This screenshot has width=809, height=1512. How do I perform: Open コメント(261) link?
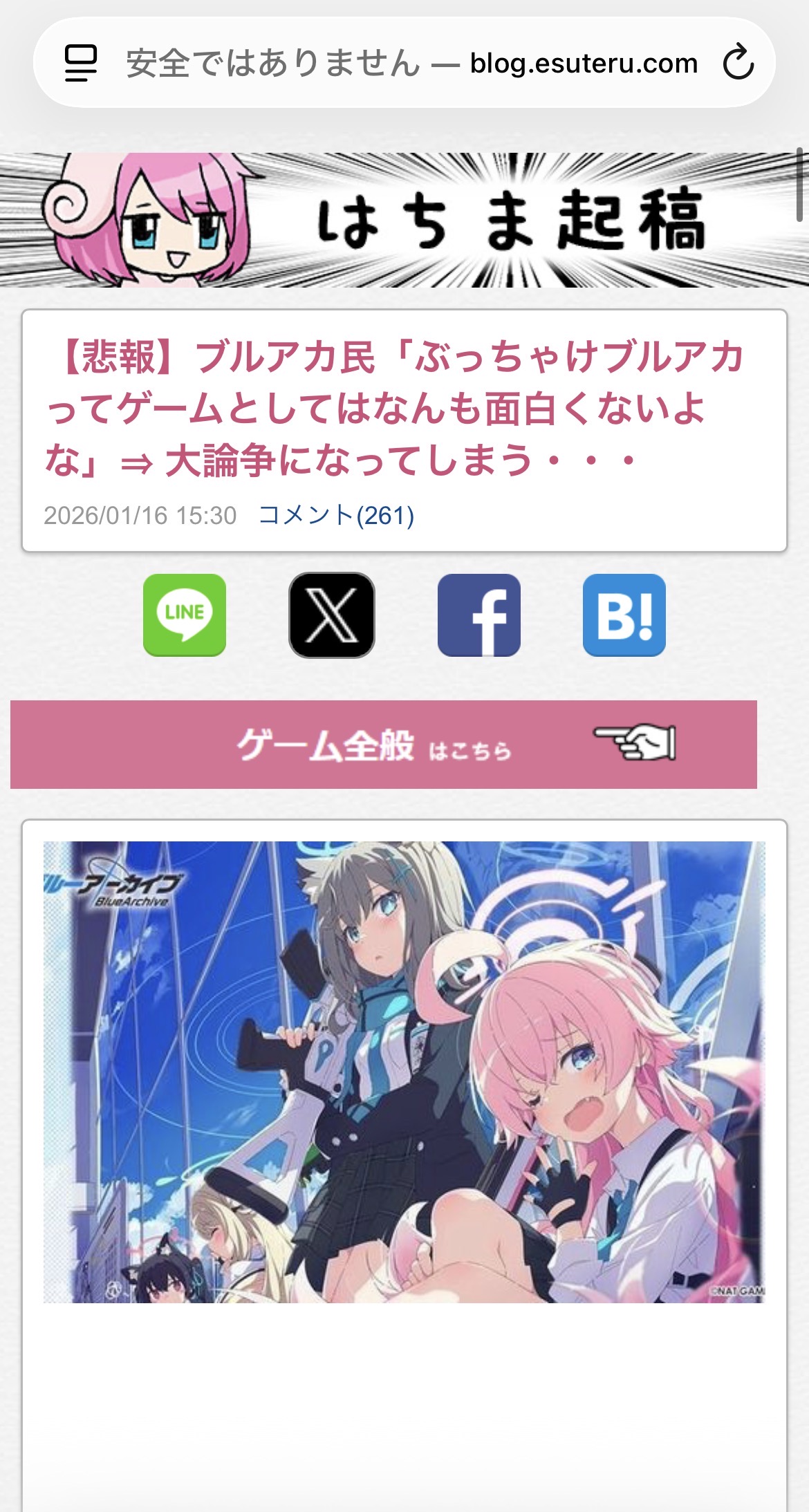[x=336, y=515]
